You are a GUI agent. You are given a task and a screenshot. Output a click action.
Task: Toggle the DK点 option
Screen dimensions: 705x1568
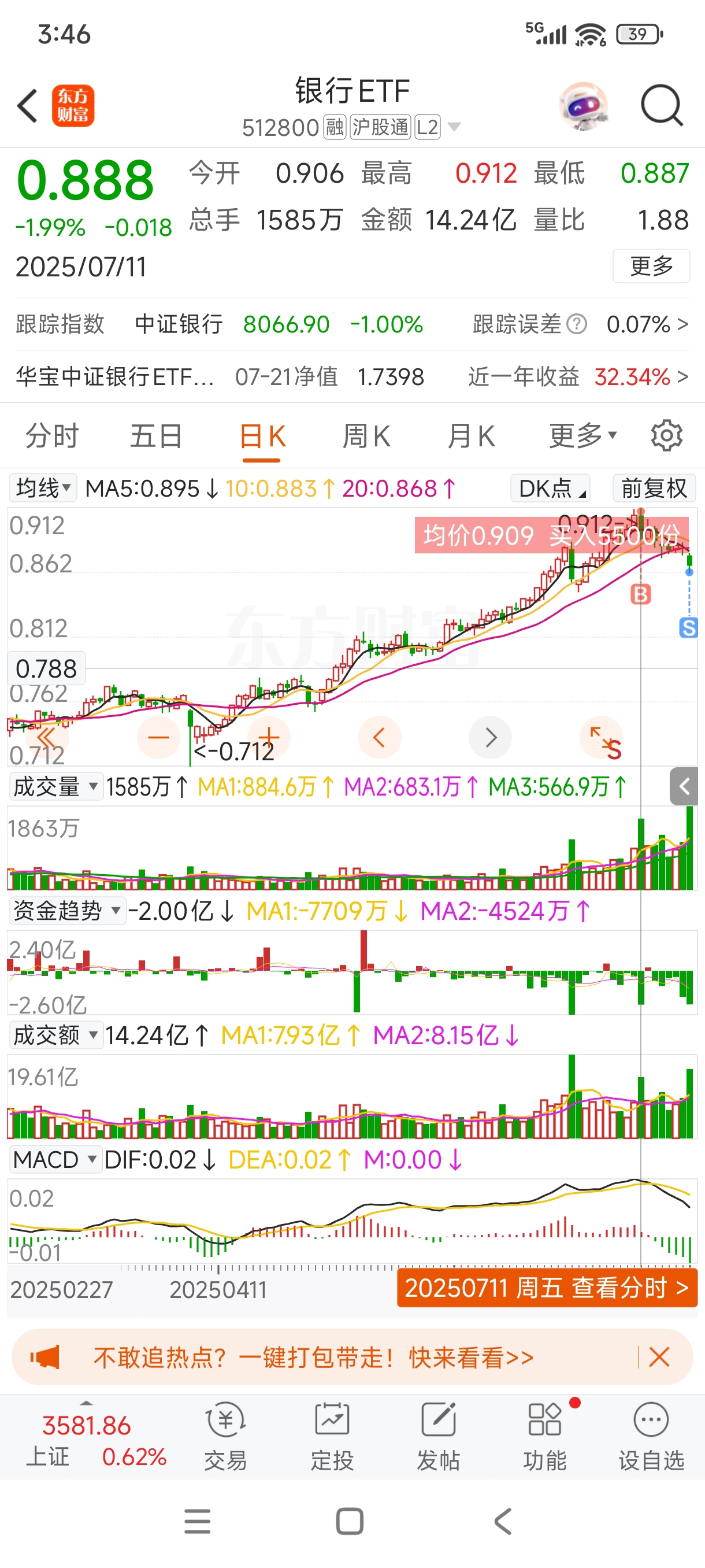tap(551, 488)
